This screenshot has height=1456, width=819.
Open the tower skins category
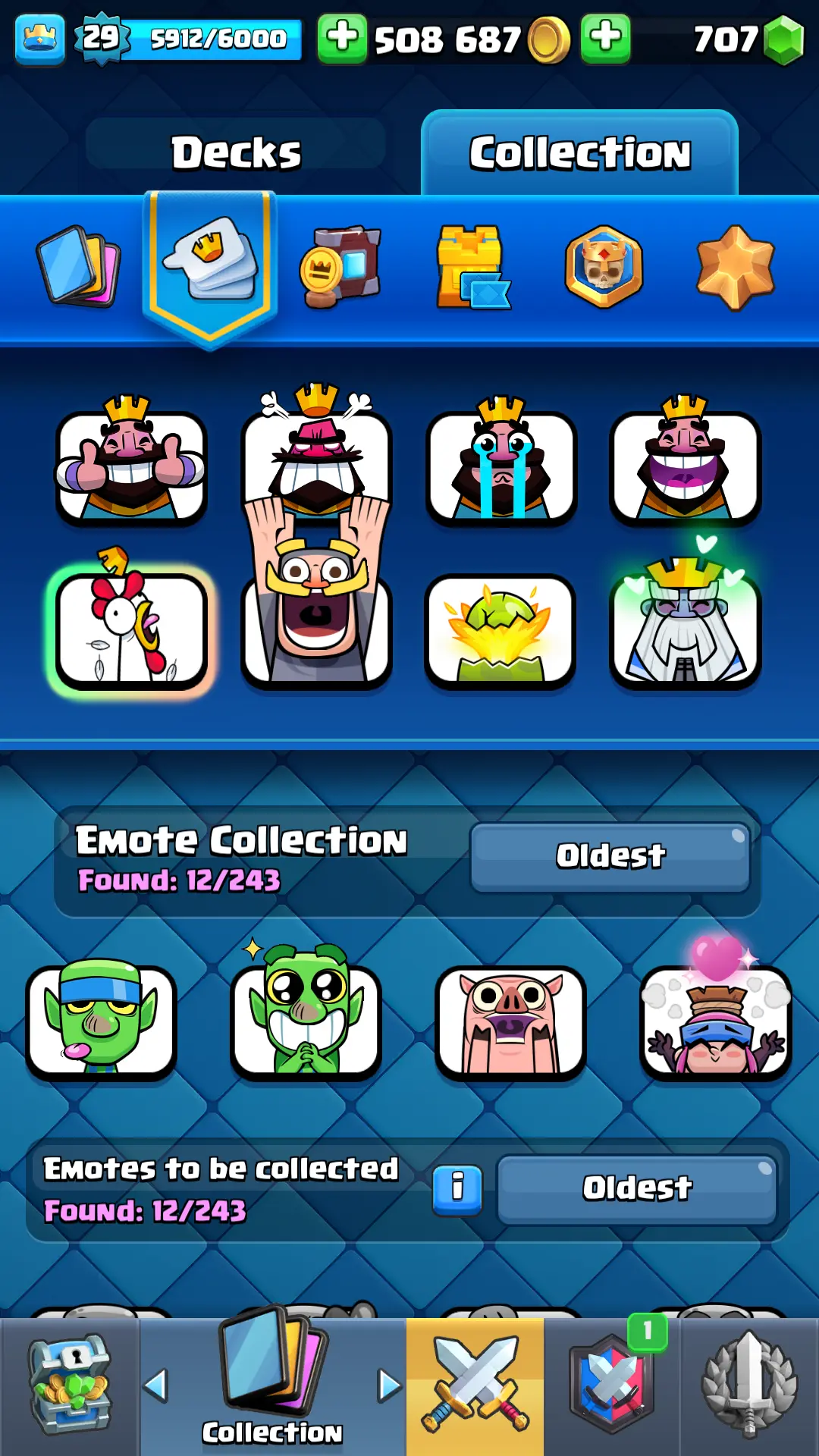(472, 267)
